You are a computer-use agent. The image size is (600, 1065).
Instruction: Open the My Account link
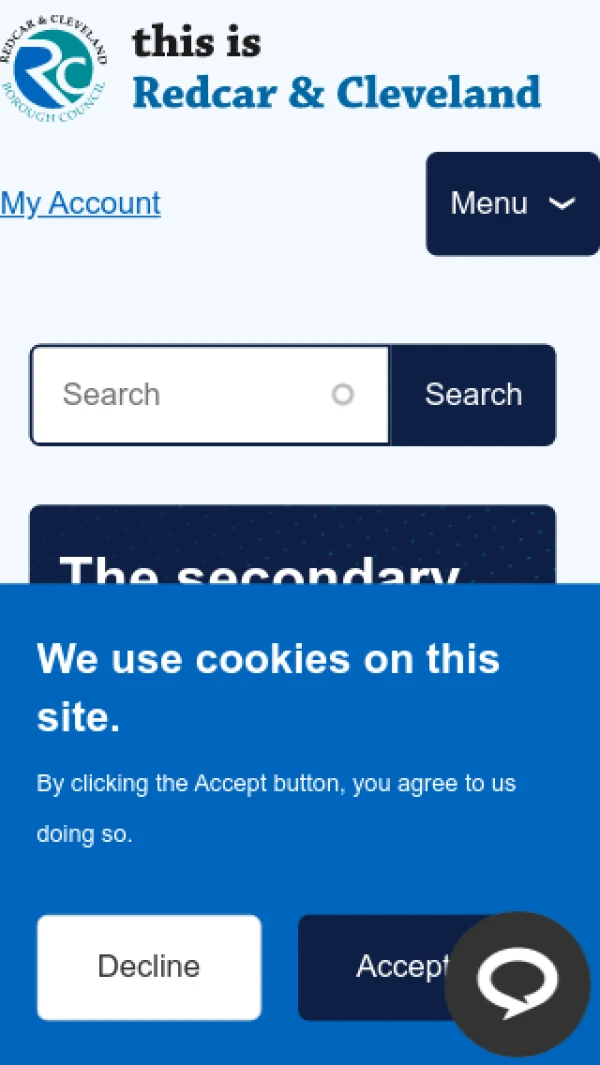(x=80, y=204)
